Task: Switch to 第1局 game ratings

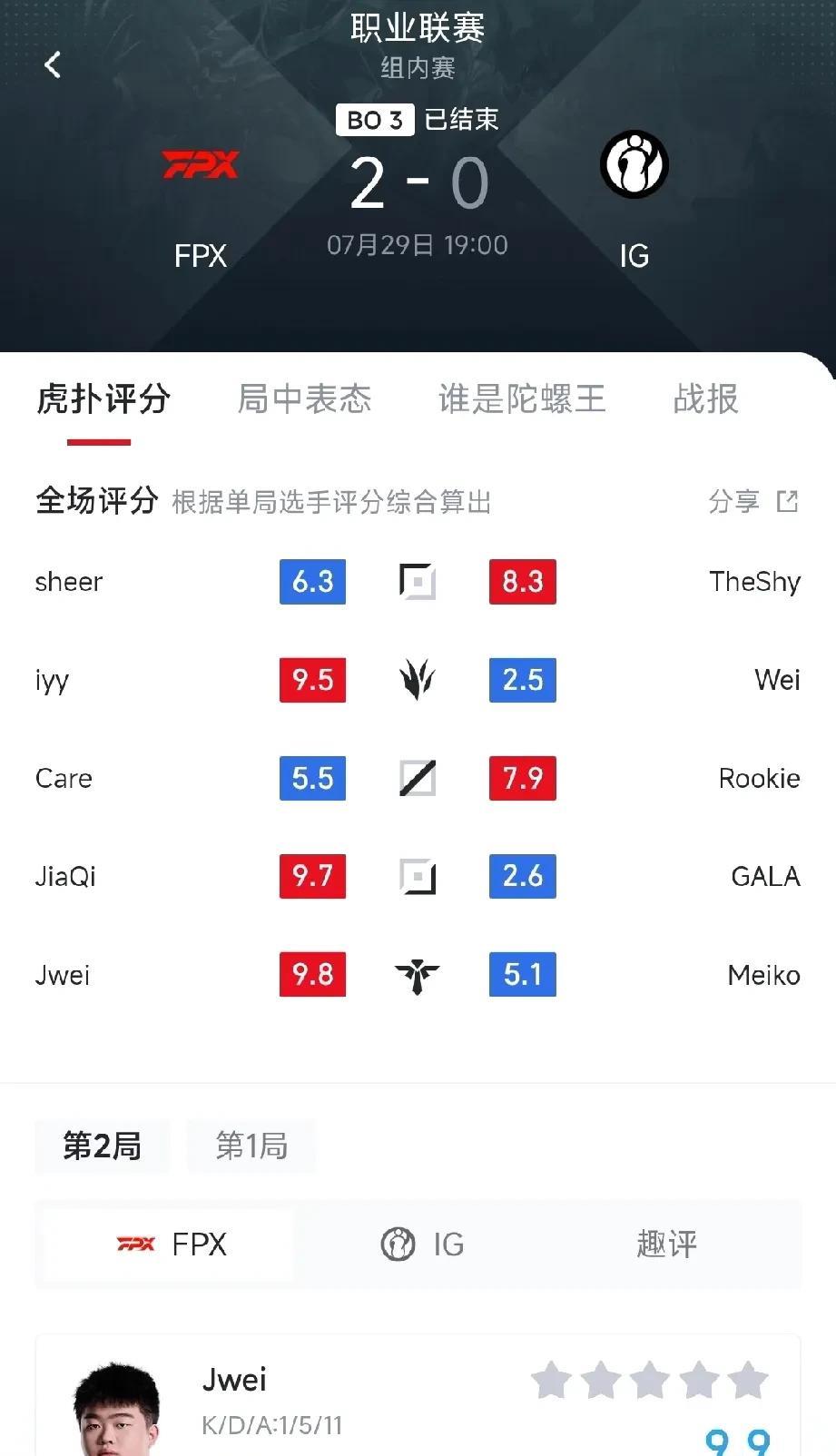Action: 251,1146
